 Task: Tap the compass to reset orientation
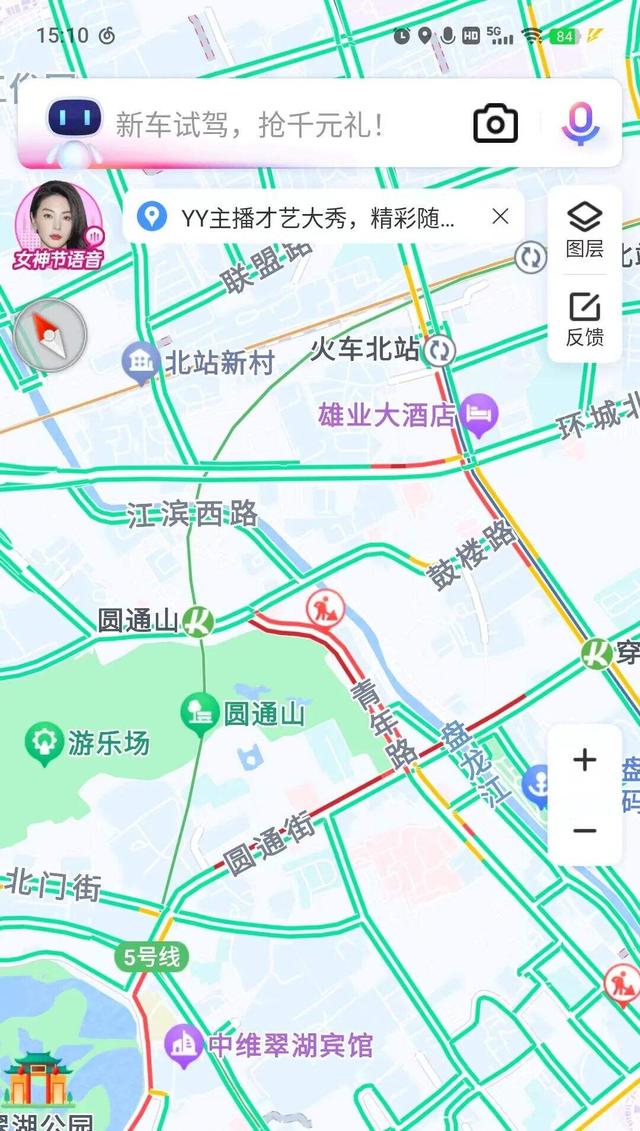coord(50,335)
